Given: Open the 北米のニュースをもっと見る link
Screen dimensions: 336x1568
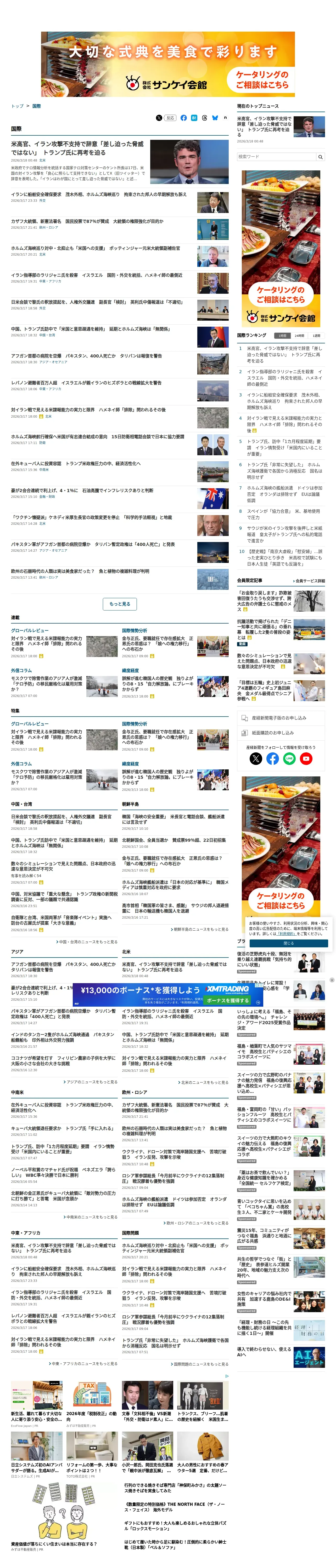Looking at the screenshot, I should pyautogui.click(x=203, y=1082).
